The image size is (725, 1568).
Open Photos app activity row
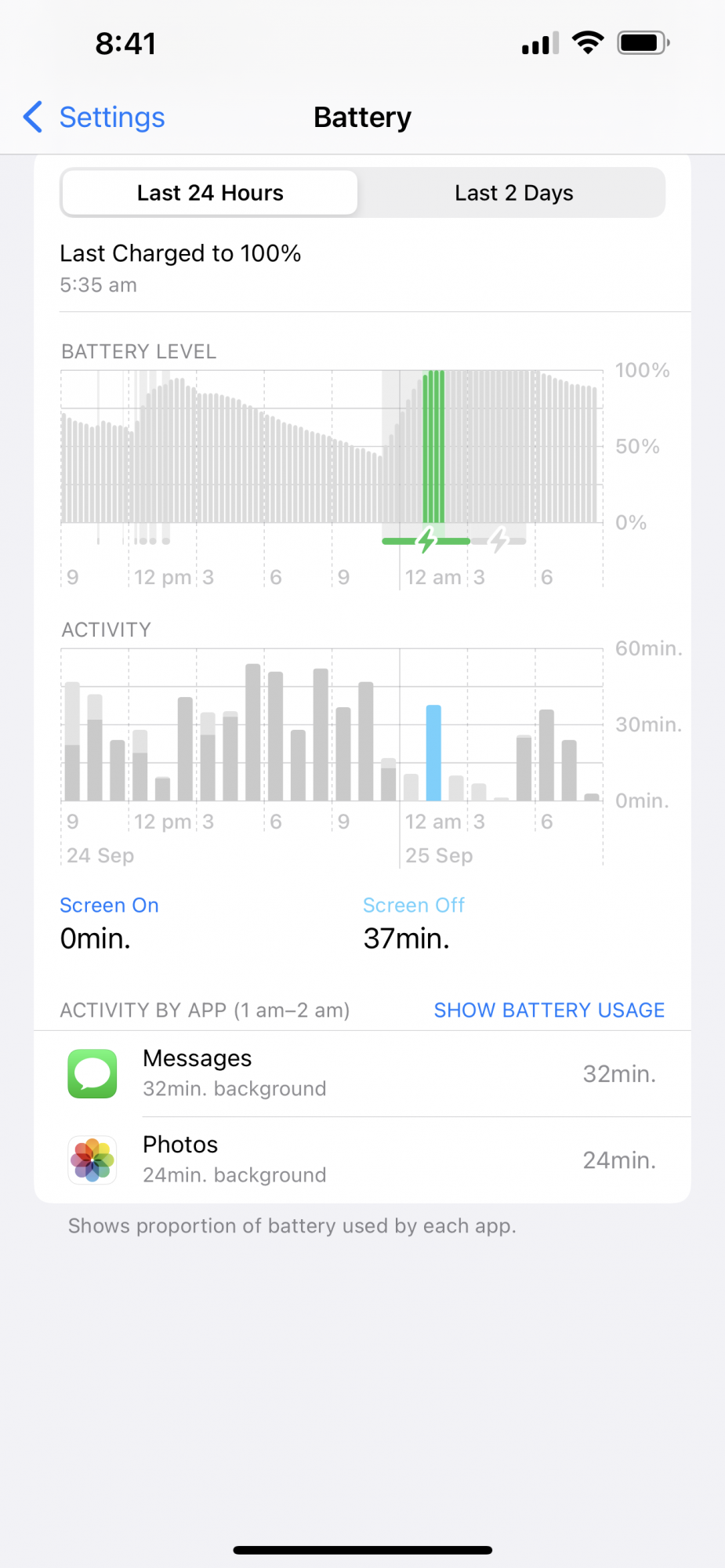click(362, 1160)
